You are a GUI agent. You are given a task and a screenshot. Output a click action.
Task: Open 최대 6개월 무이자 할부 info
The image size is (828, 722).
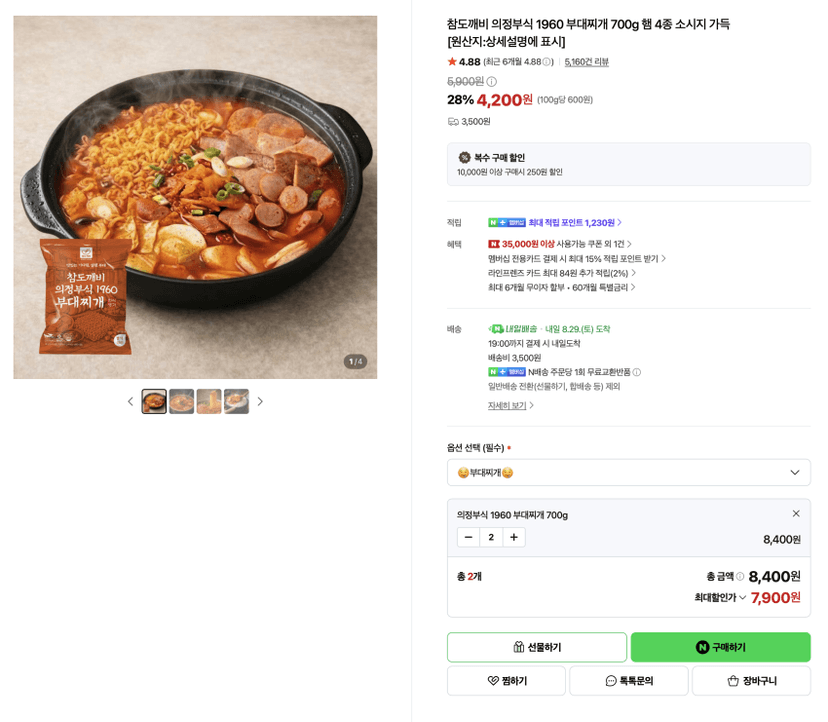pos(561,287)
